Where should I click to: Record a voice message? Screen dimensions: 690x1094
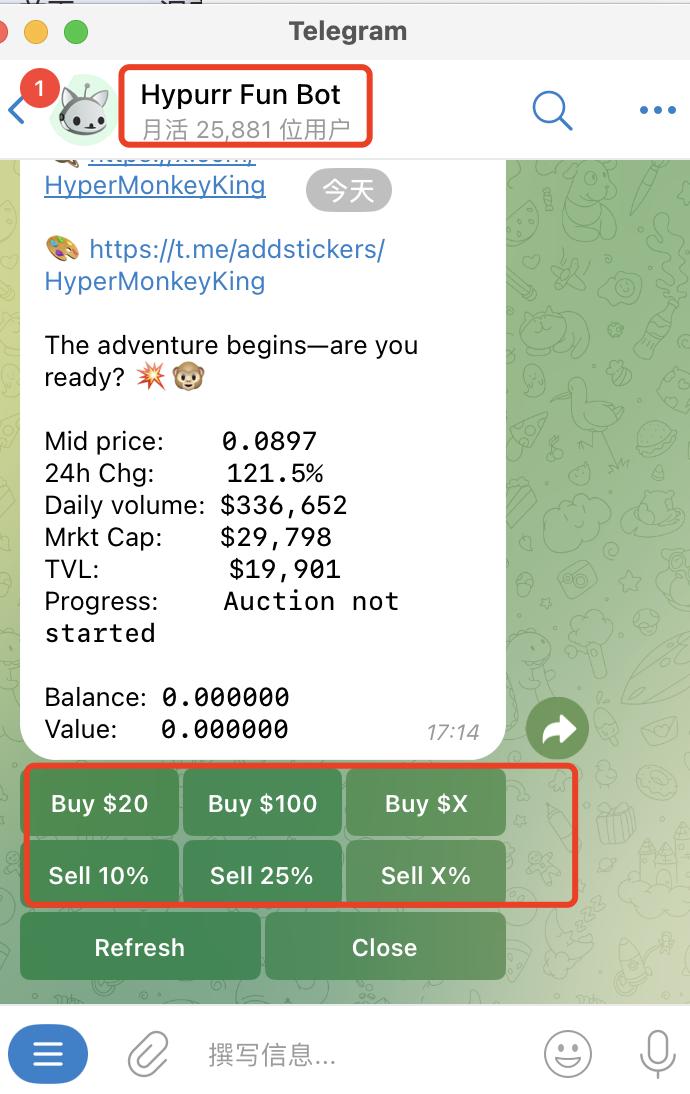pos(657,1053)
